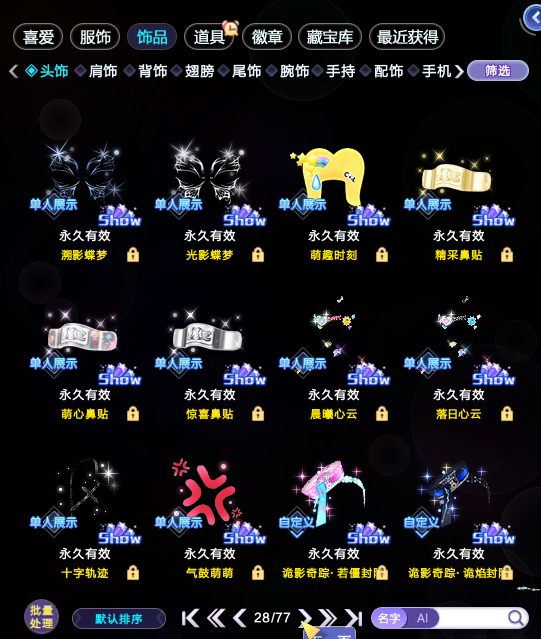
Task: Open 批量处理 batch processing
Action: 41,617
